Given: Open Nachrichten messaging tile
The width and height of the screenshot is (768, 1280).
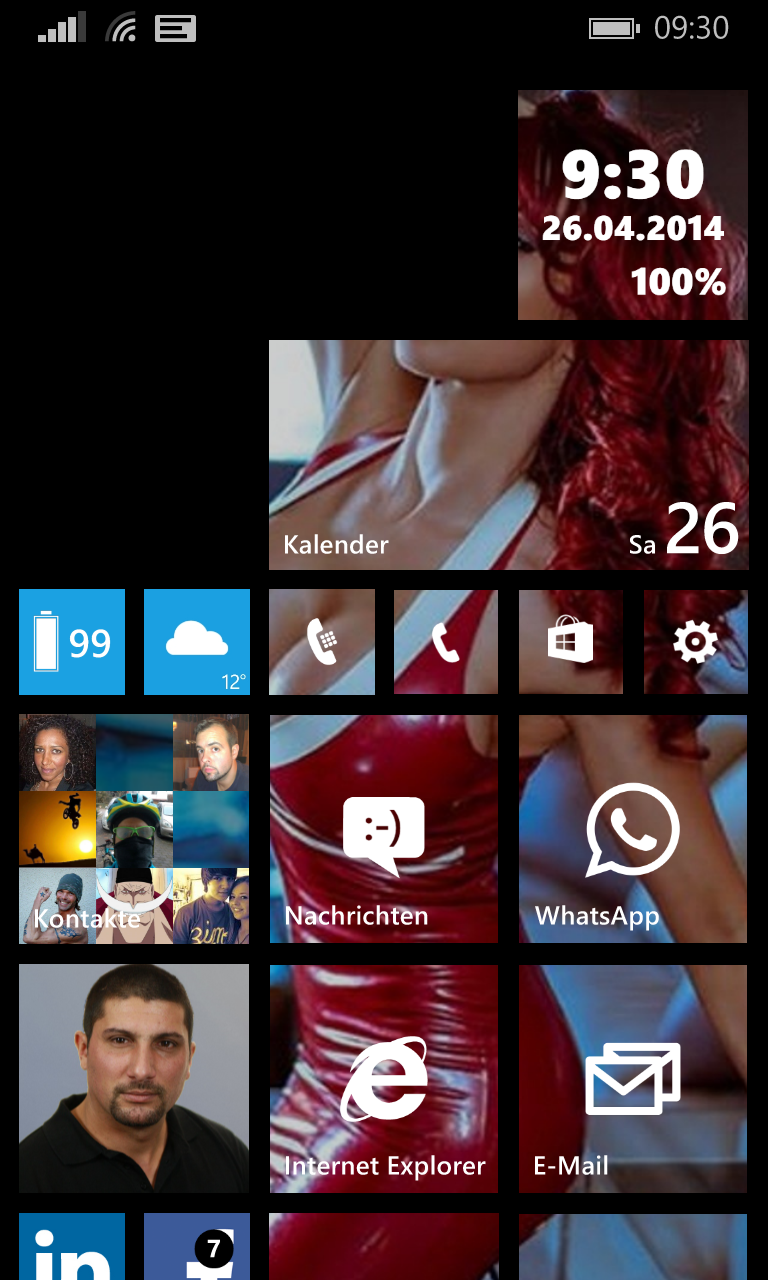Looking at the screenshot, I should 384,829.
